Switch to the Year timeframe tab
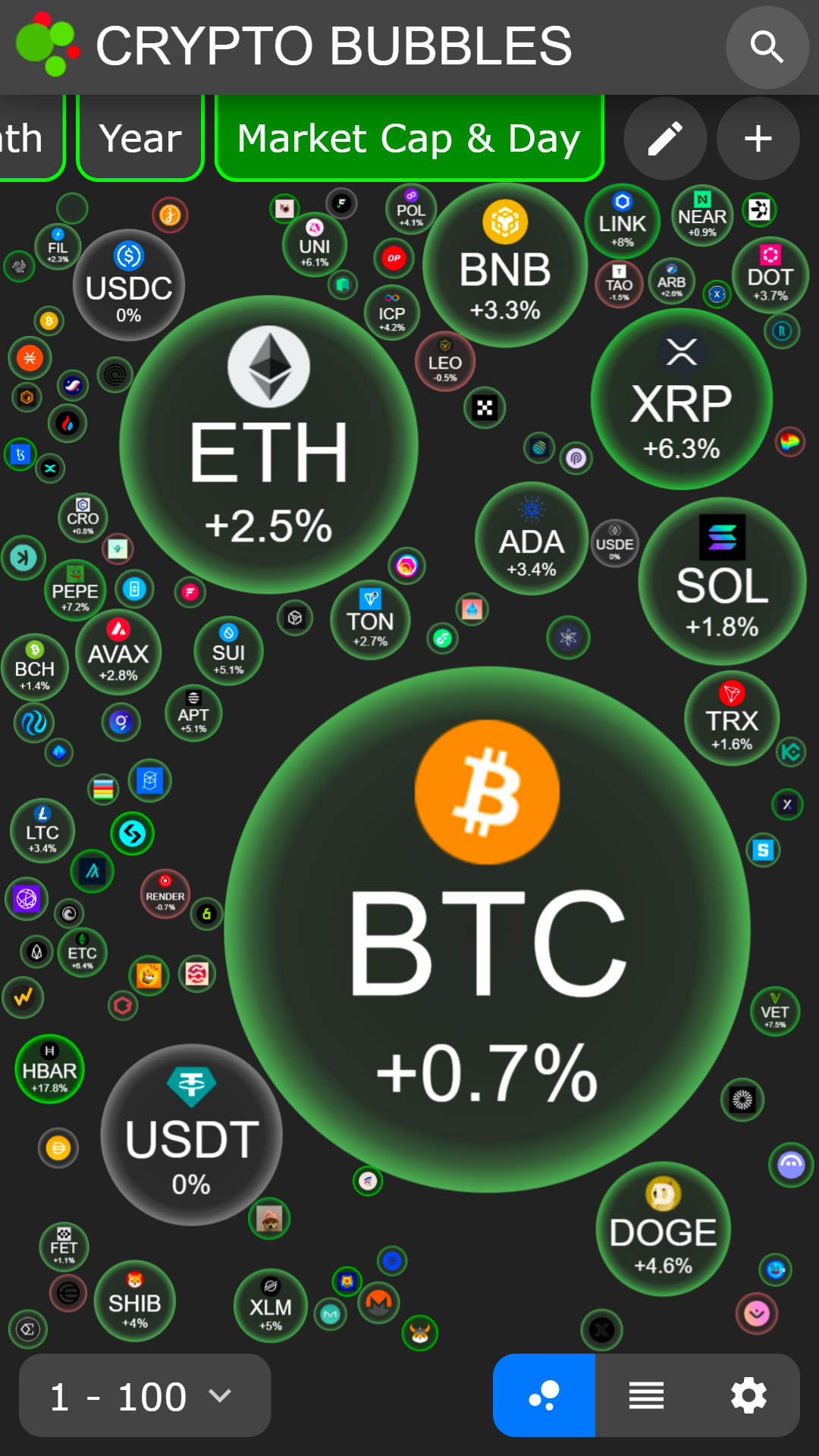The image size is (819, 1456). point(140,137)
